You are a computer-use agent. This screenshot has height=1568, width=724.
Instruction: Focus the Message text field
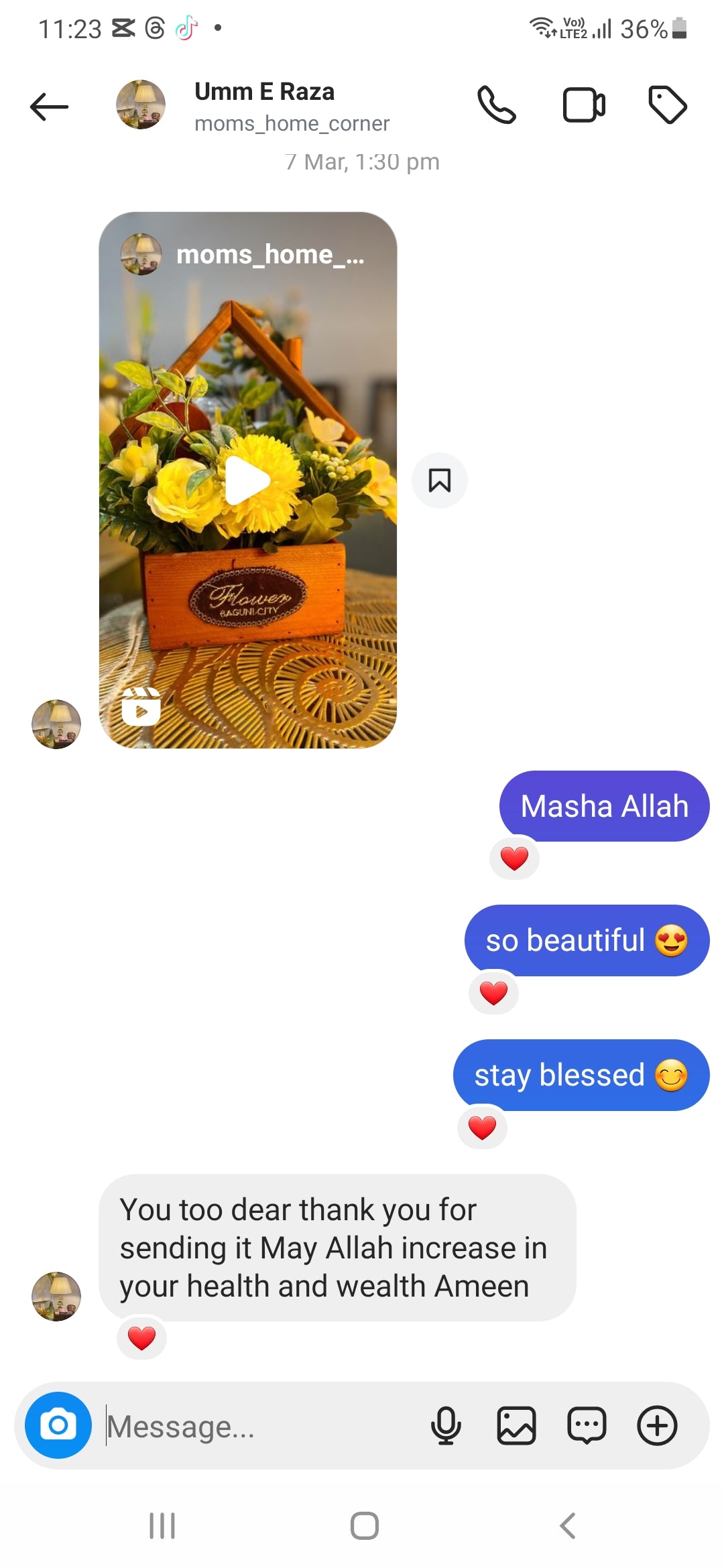(261, 1426)
